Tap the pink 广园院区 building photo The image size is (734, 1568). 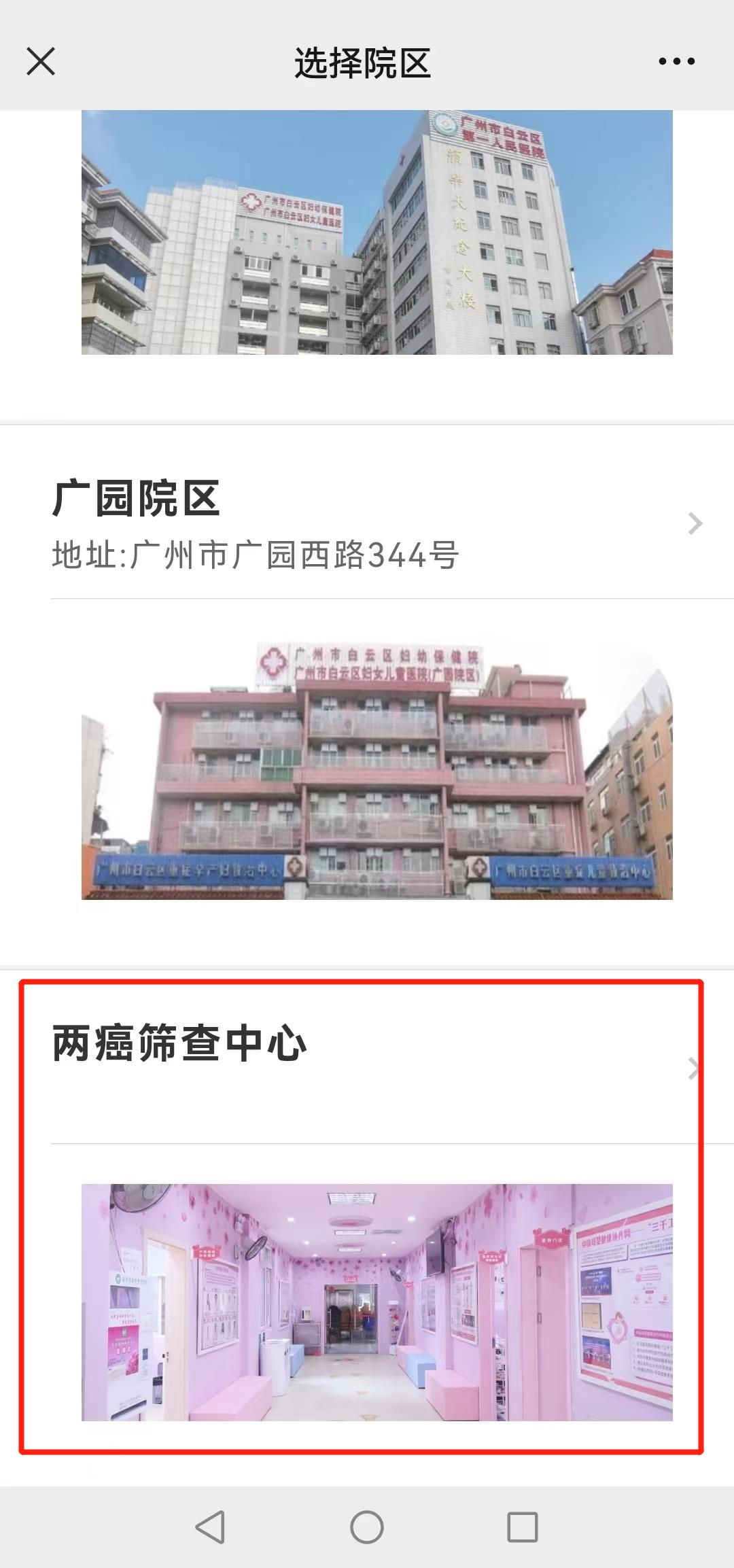[377, 771]
